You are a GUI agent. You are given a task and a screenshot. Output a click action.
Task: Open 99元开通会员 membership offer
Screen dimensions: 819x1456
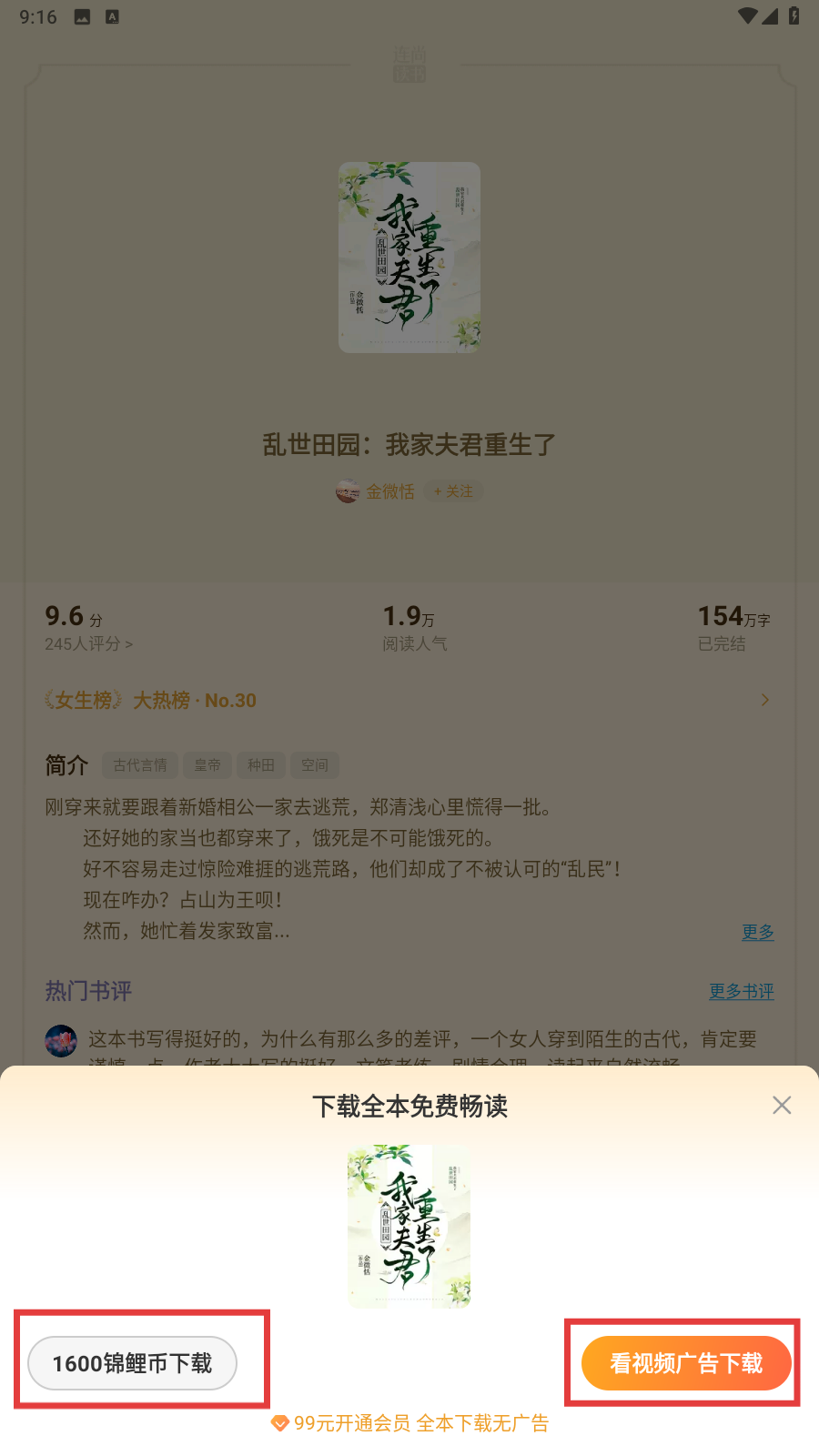click(410, 1423)
